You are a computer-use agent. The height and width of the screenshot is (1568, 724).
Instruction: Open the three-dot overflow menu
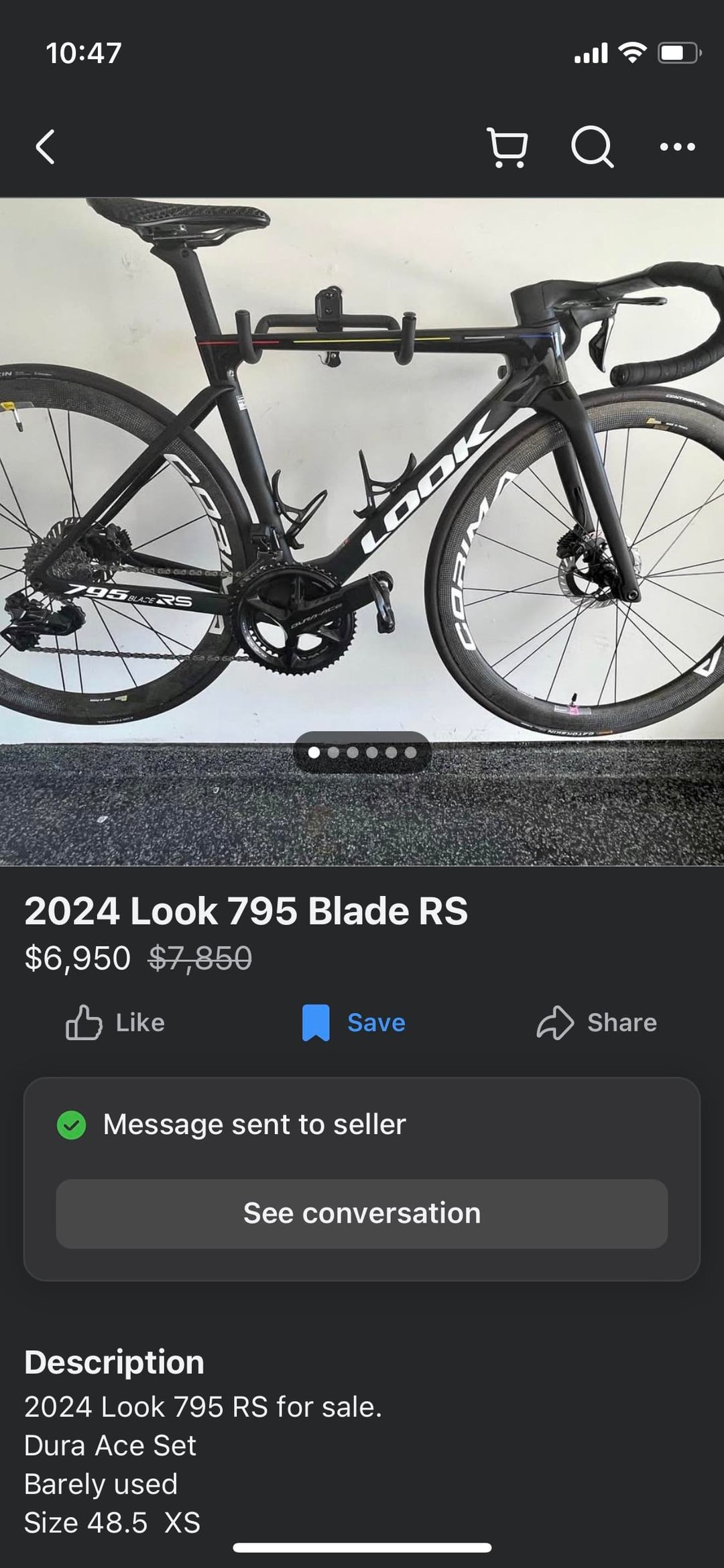pos(677,147)
